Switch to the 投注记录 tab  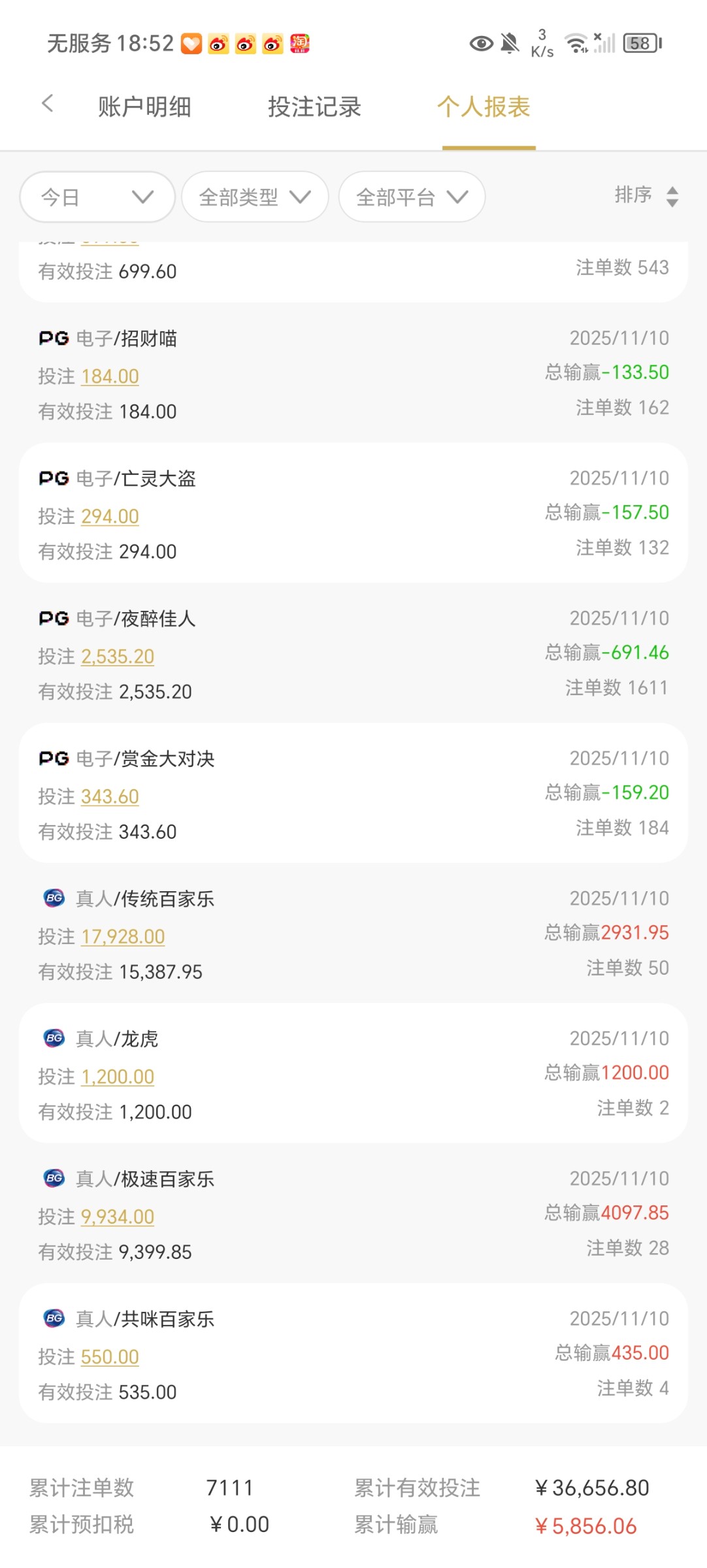(x=314, y=107)
